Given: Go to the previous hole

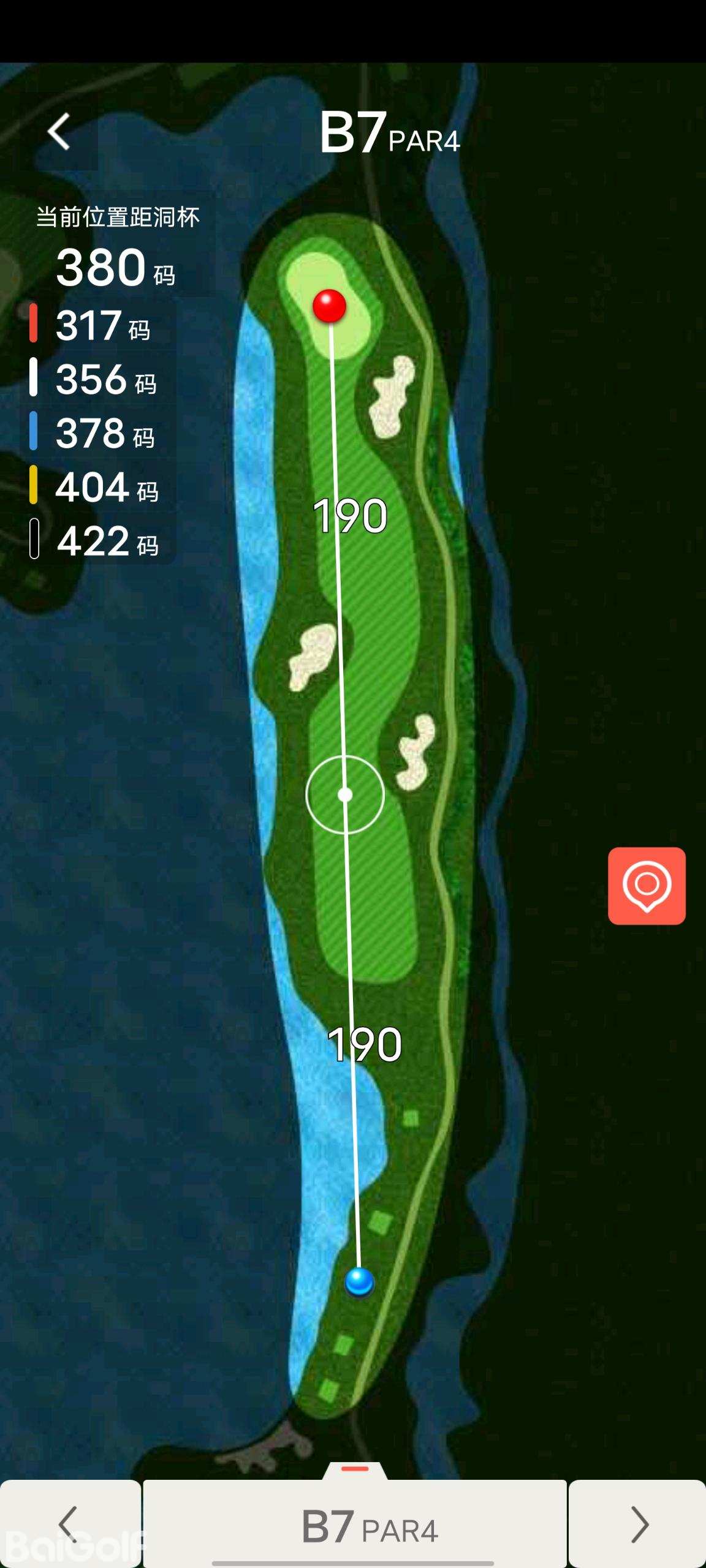Looking at the screenshot, I should (x=70, y=1523).
